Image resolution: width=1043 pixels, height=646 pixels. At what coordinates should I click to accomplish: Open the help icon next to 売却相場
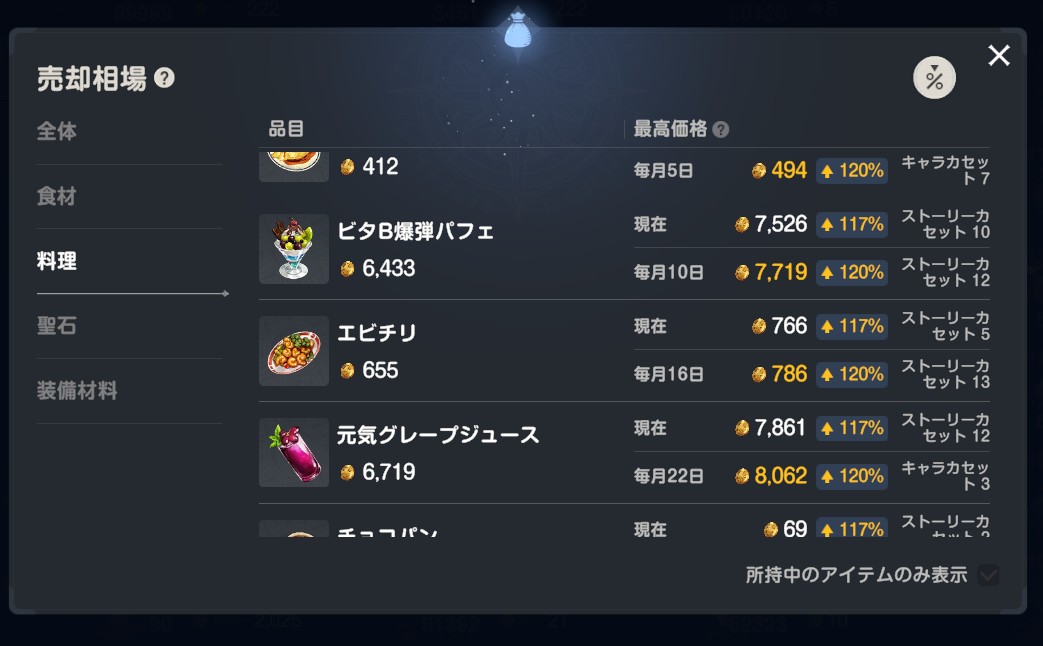[x=165, y=78]
